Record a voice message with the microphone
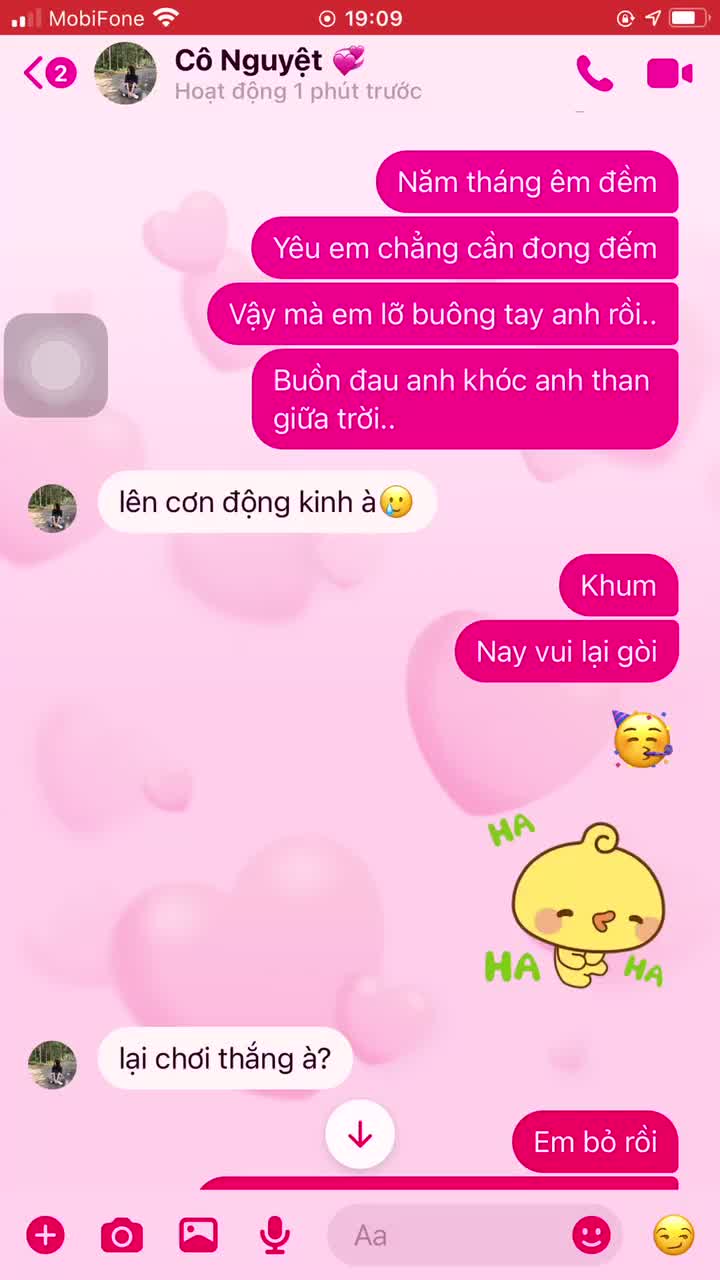The width and height of the screenshot is (720, 1280). (x=274, y=1236)
